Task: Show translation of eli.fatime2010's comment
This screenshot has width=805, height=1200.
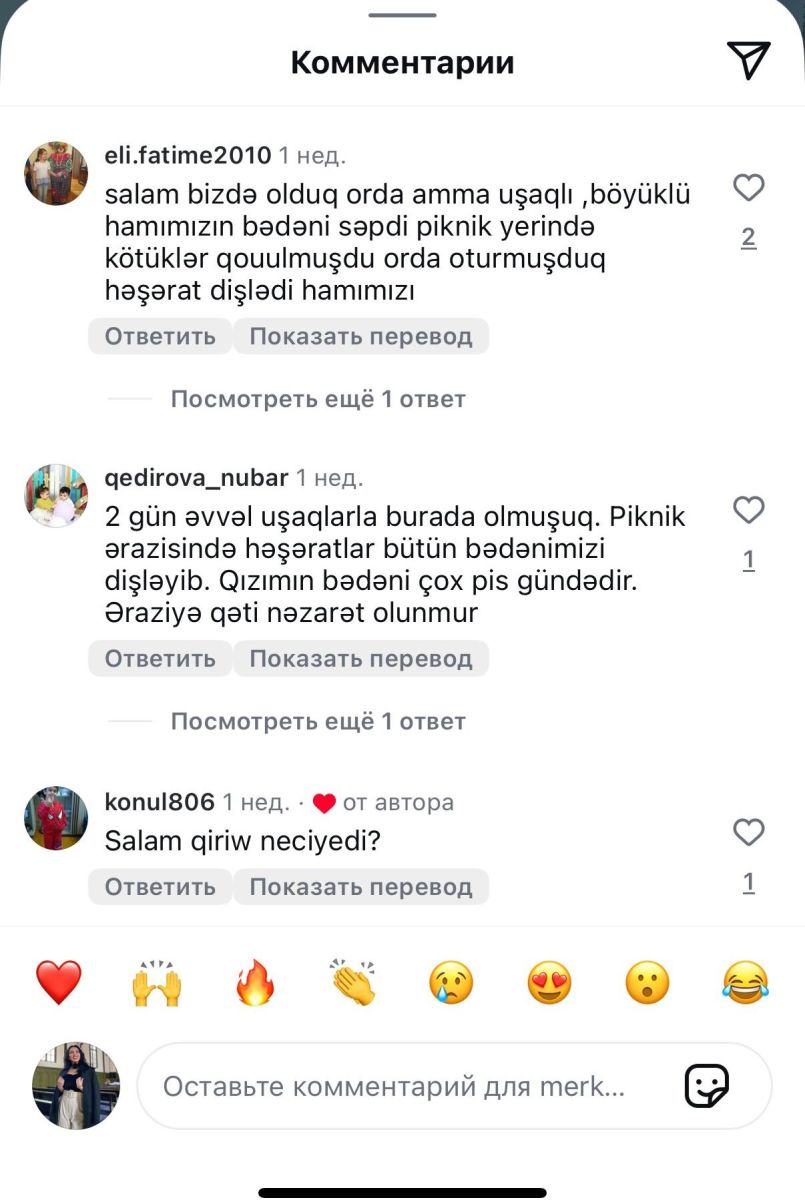Action: (x=360, y=336)
